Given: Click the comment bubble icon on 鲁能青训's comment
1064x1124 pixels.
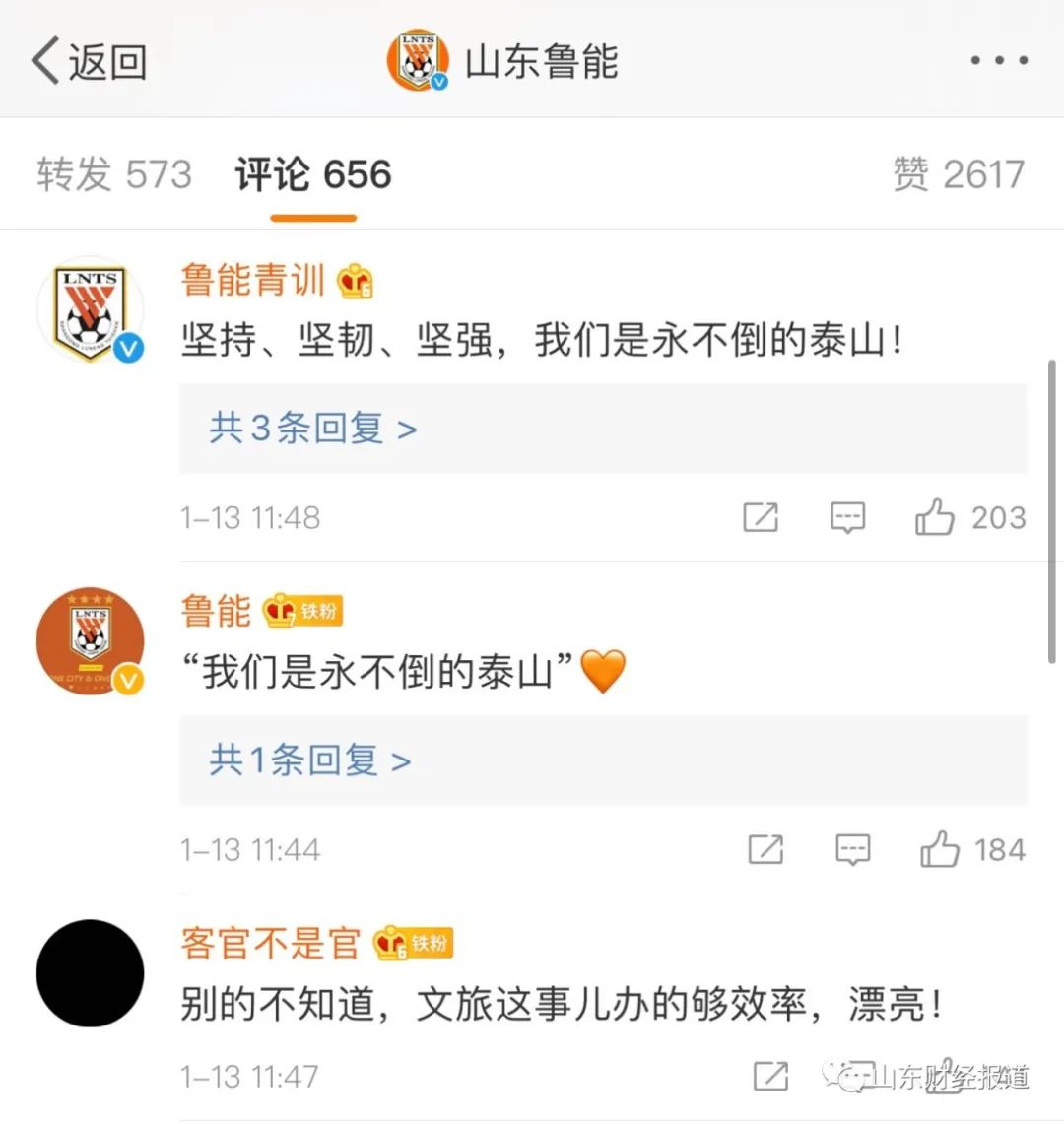Looking at the screenshot, I should 847,517.
